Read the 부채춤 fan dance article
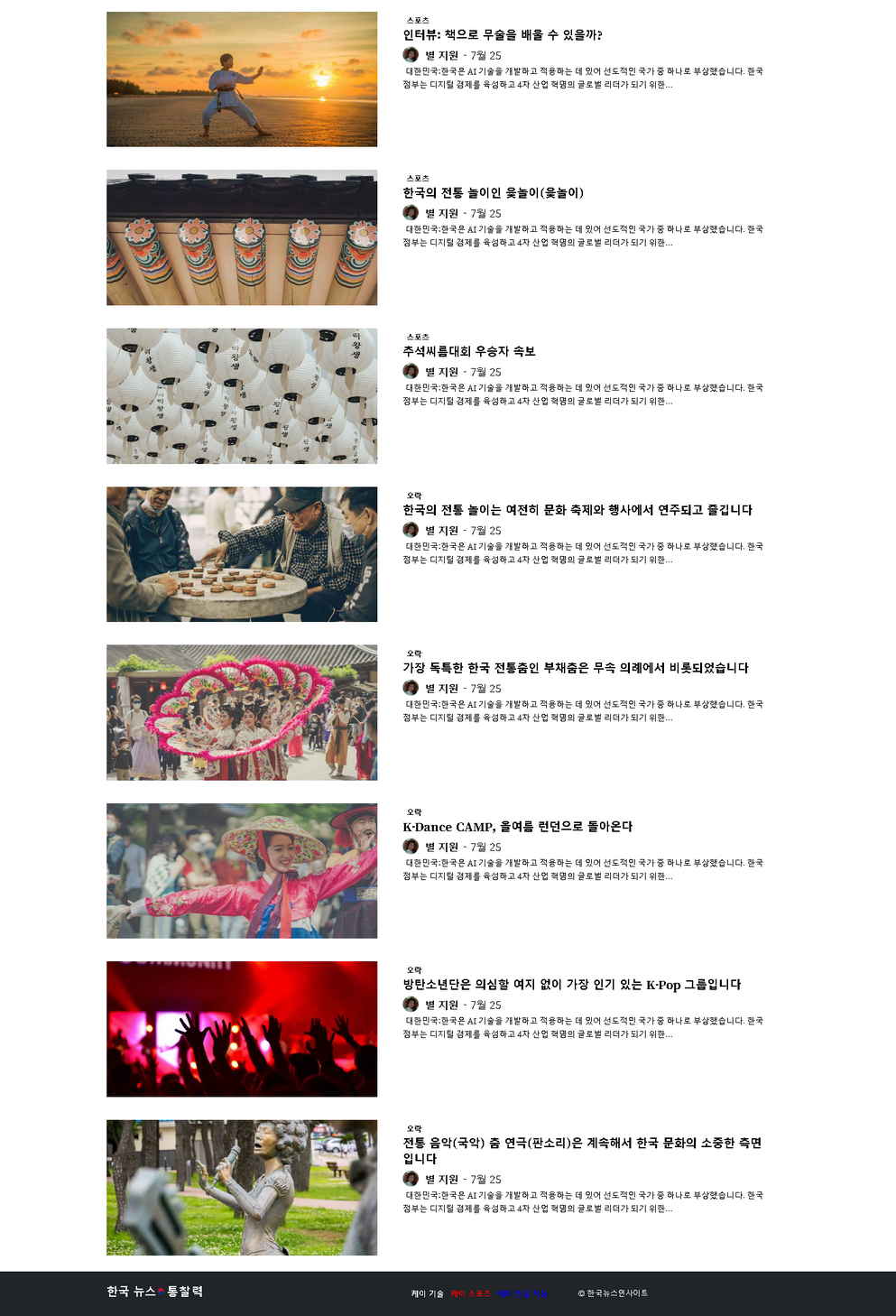Image resolution: width=896 pixels, height=1316 pixels. [575, 668]
